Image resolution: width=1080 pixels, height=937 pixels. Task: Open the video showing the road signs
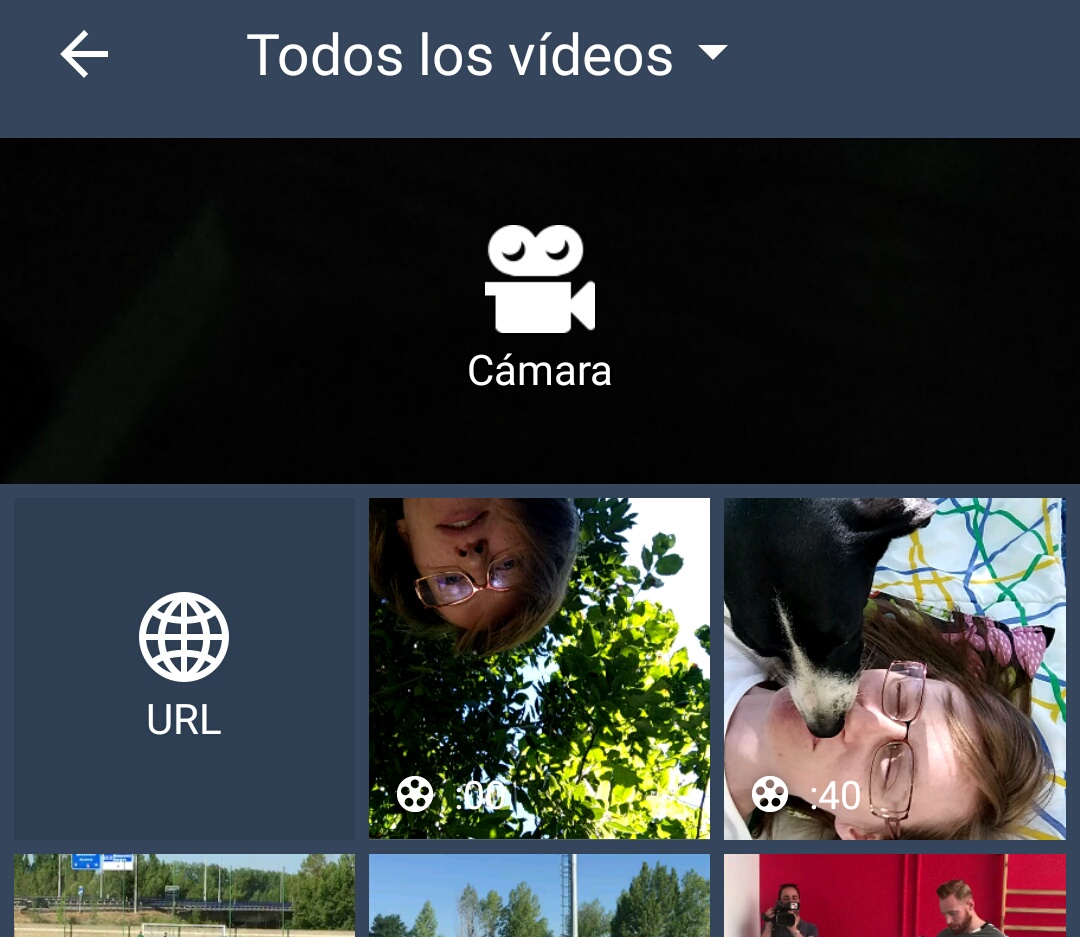pos(184,895)
